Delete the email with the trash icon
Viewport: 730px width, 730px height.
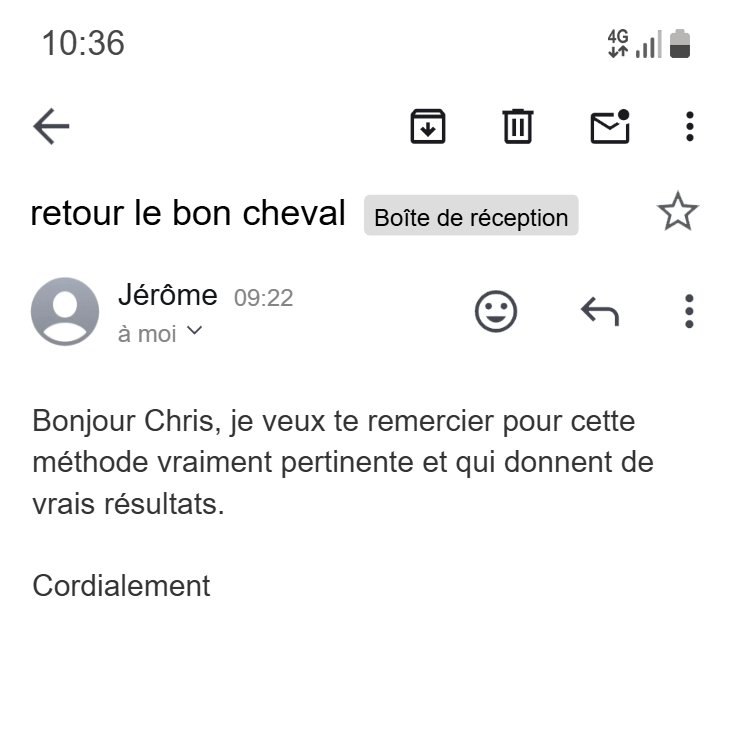coord(517,127)
